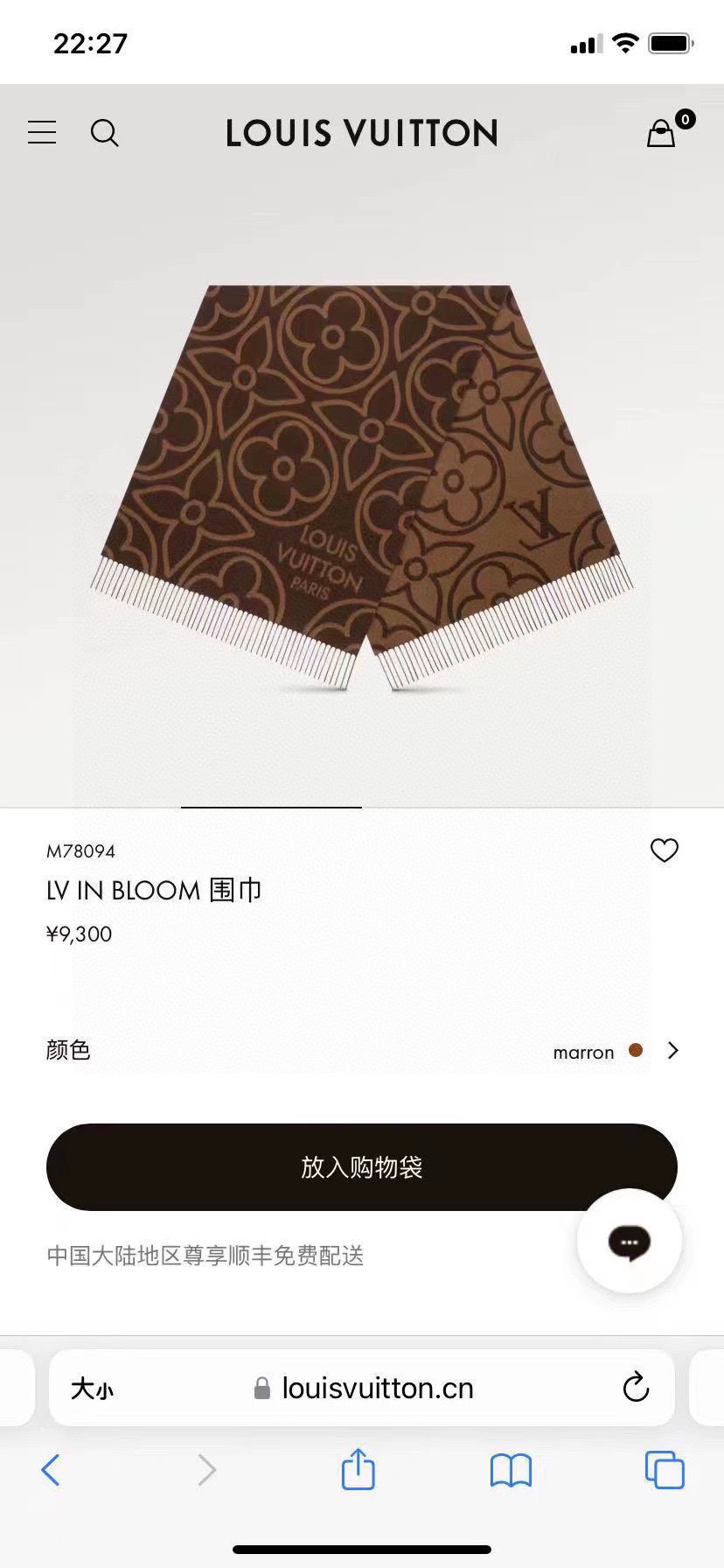Viewport: 724px width, 1568px height.
Task: Reload the louisvuitton.cn page
Action: [x=636, y=1387]
